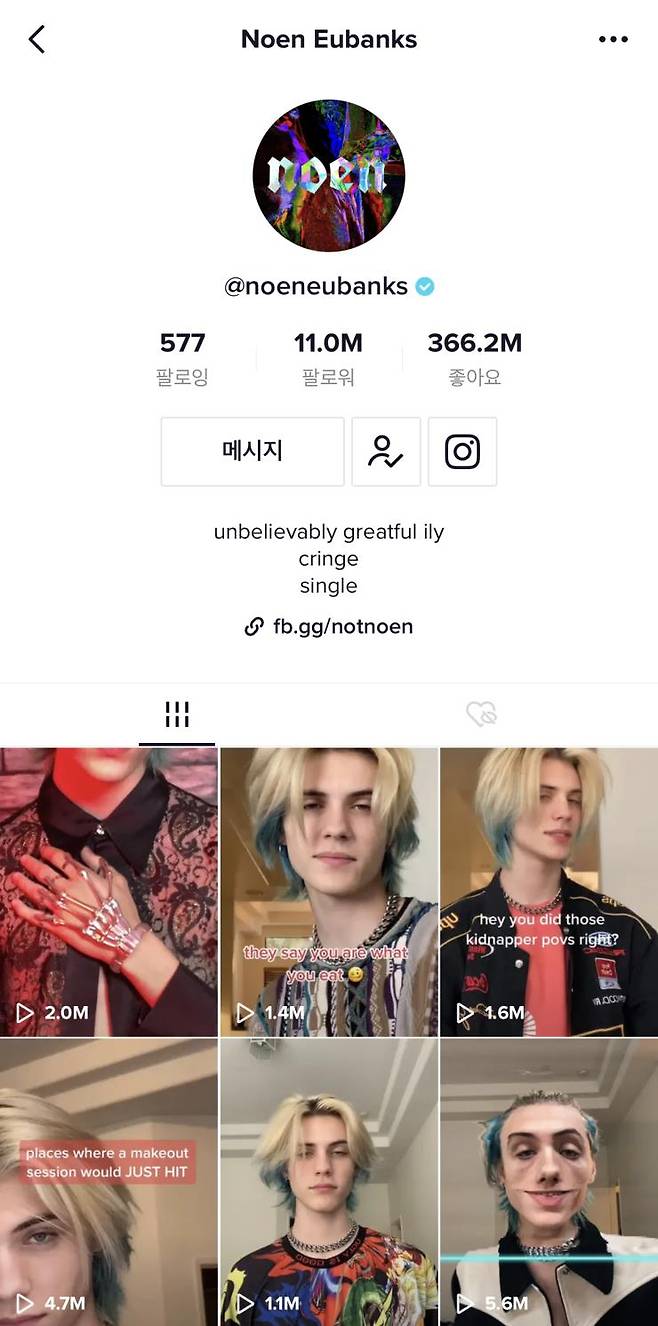658x1326 pixels.
Task: Tap the 메시지 message button
Action: [x=252, y=452]
